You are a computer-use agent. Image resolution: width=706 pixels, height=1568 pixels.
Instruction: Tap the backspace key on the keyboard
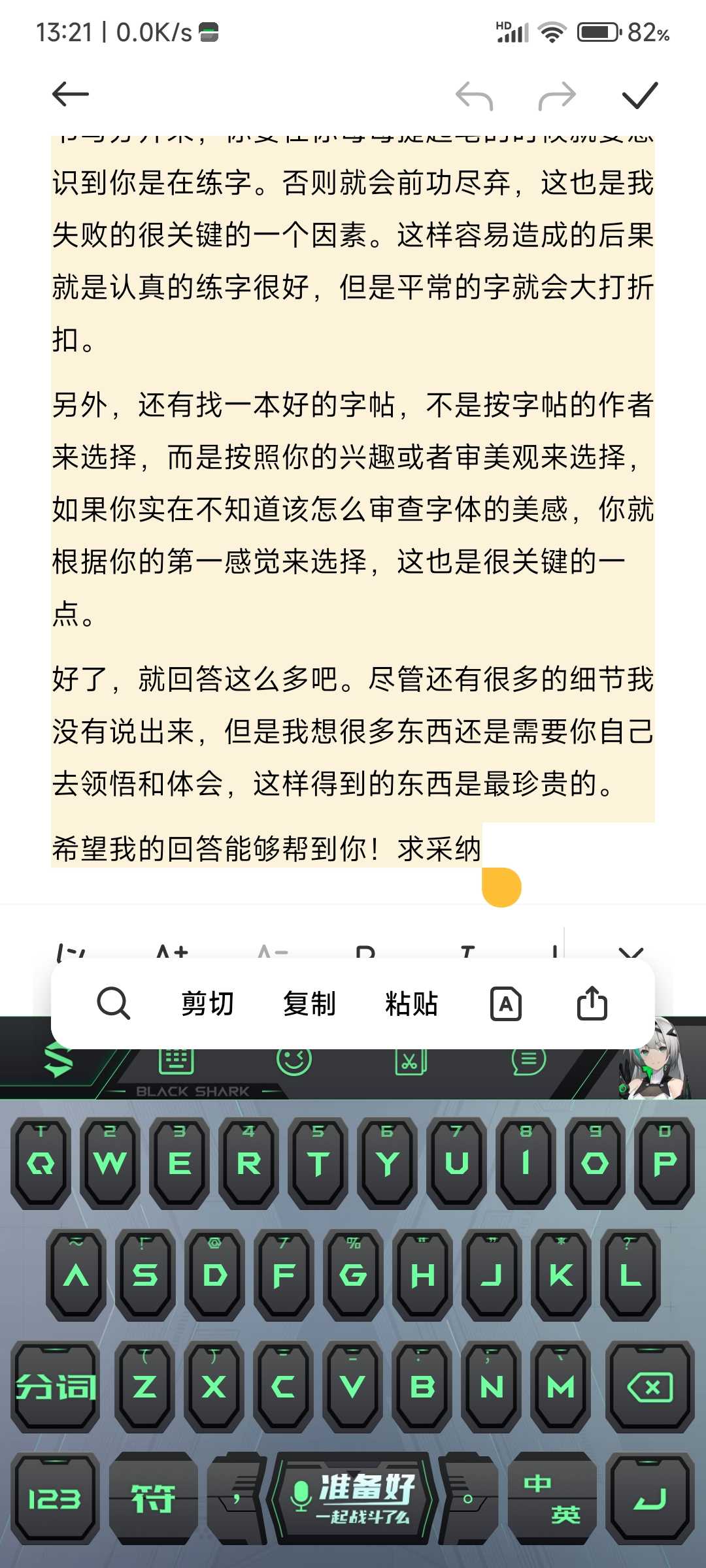pos(649,1386)
